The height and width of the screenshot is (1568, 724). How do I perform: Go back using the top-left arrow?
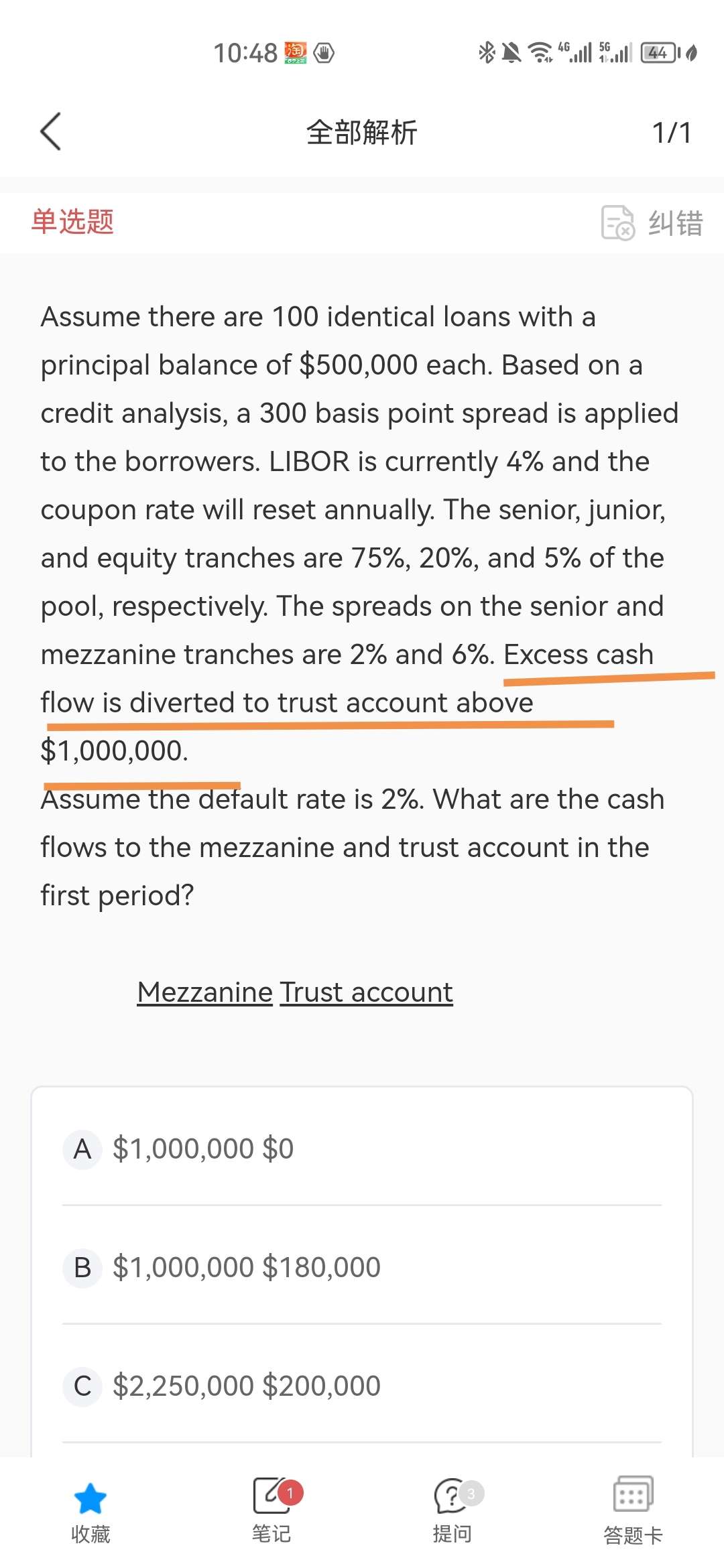(x=51, y=131)
